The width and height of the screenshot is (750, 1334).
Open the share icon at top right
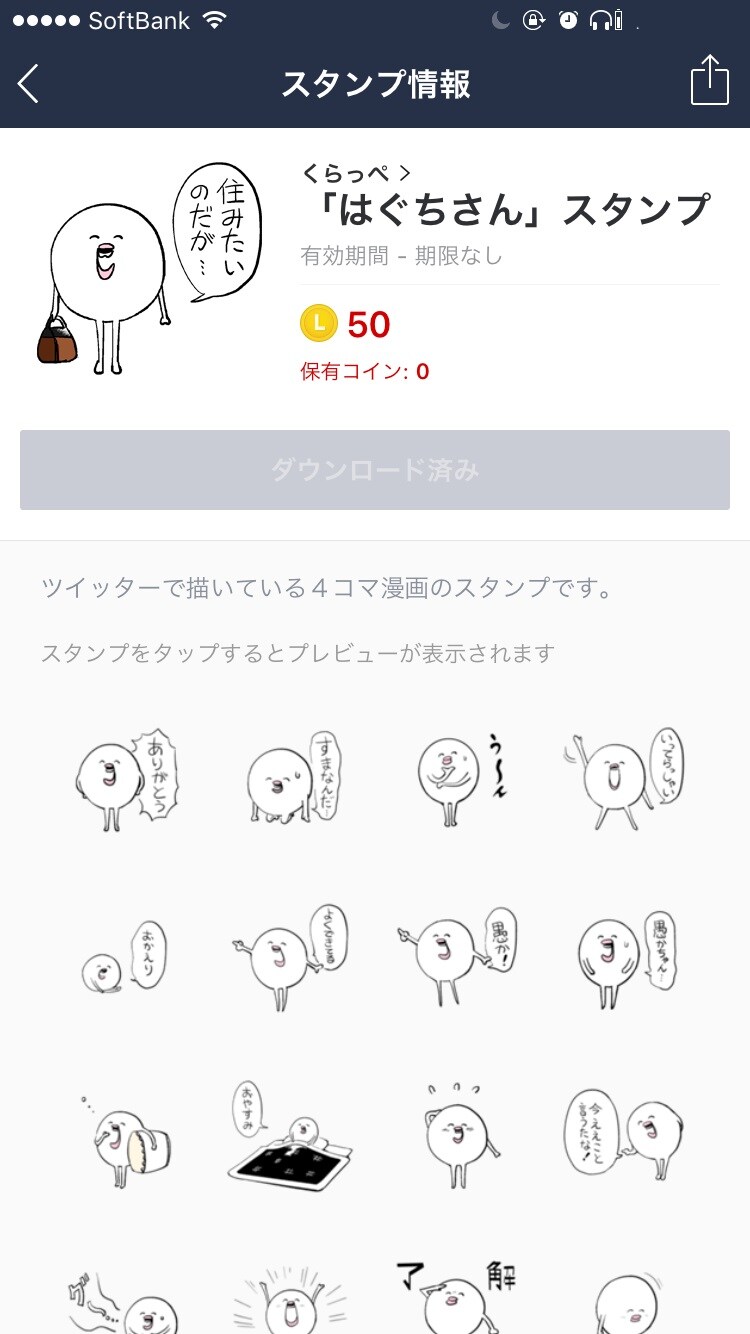click(x=710, y=79)
